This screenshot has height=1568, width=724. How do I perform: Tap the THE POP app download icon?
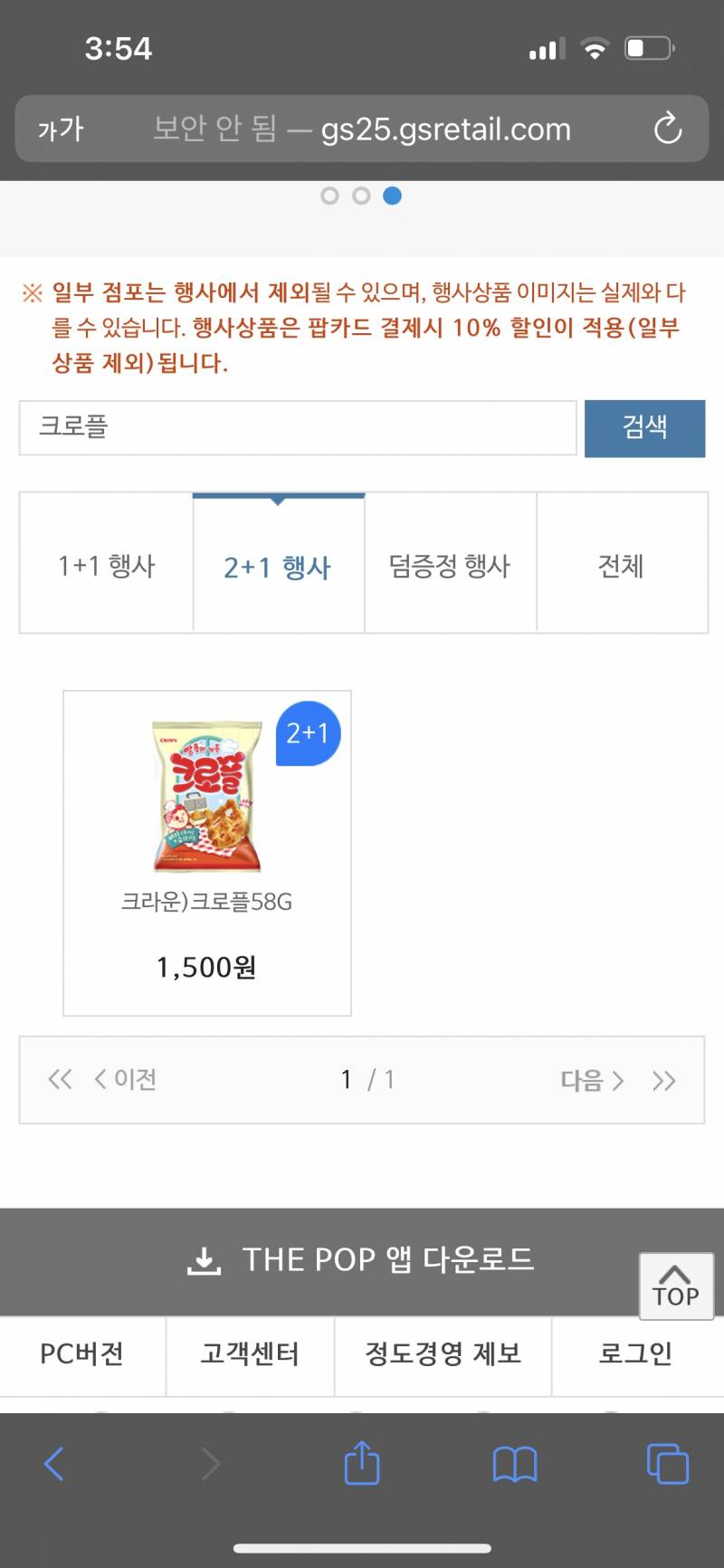tap(204, 1258)
